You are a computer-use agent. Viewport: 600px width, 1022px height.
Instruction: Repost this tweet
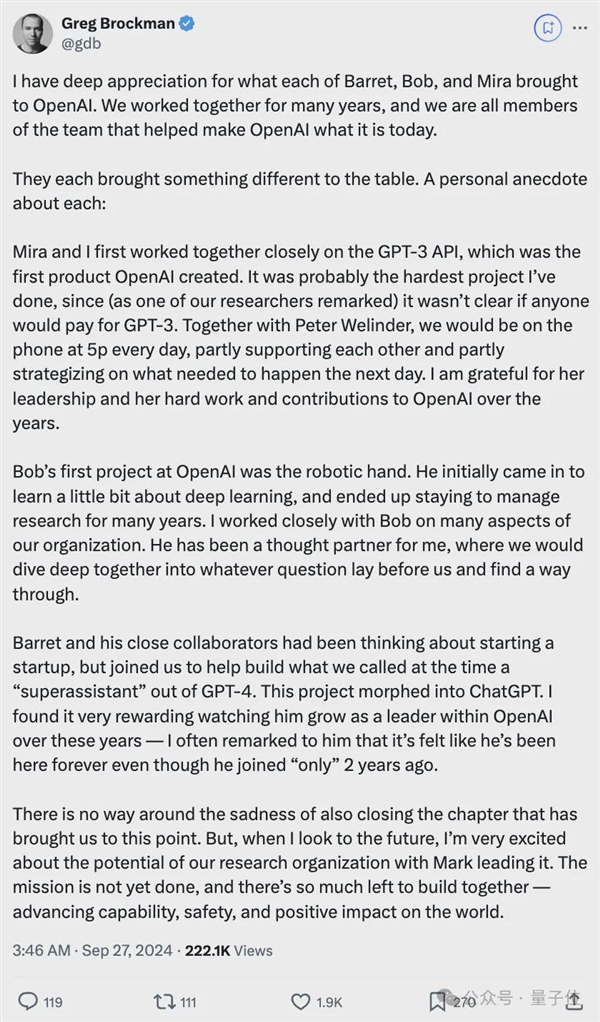[160, 1001]
